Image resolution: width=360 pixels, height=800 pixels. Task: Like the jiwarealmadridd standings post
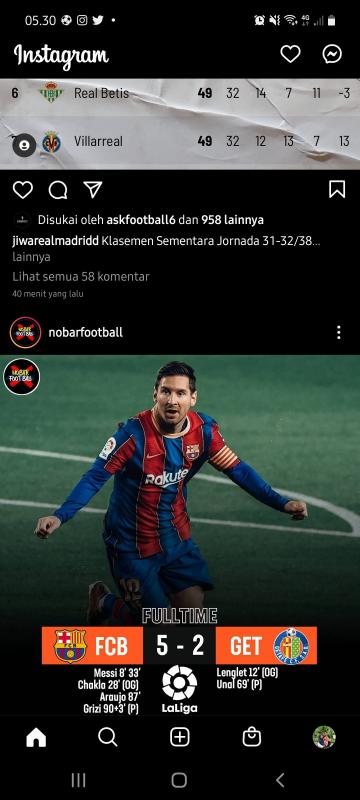coord(22,190)
